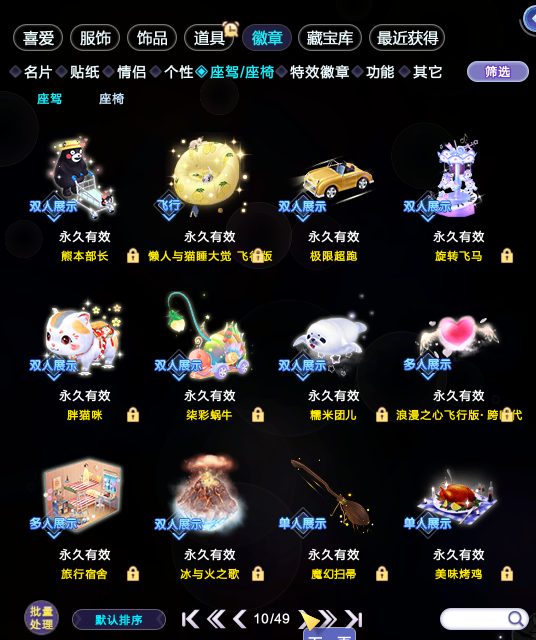Viewport: 536px width, 640px height.
Task: Switch to the 最近获得 tab
Action: tap(407, 38)
